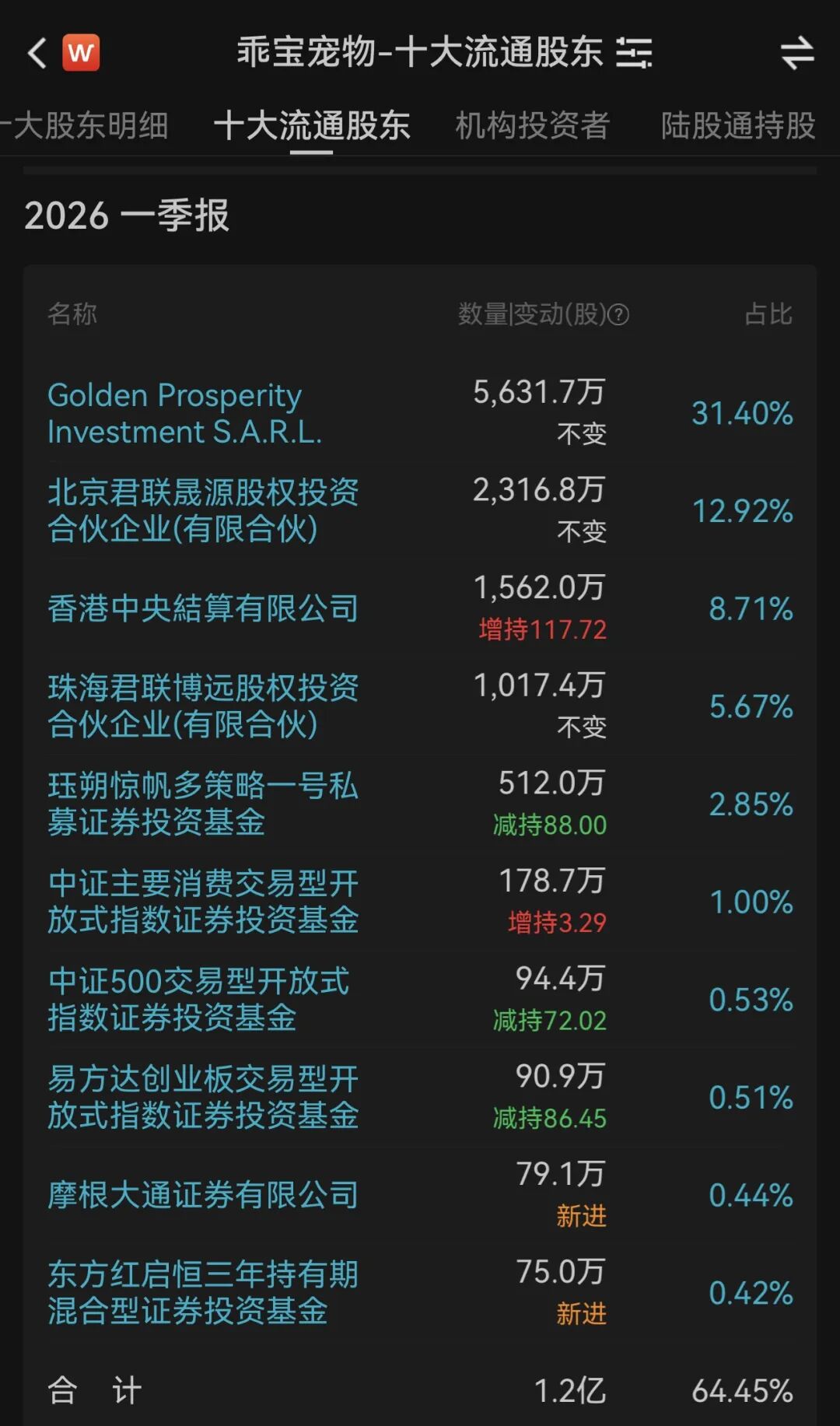Go back with the top-left arrow

click(37, 54)
